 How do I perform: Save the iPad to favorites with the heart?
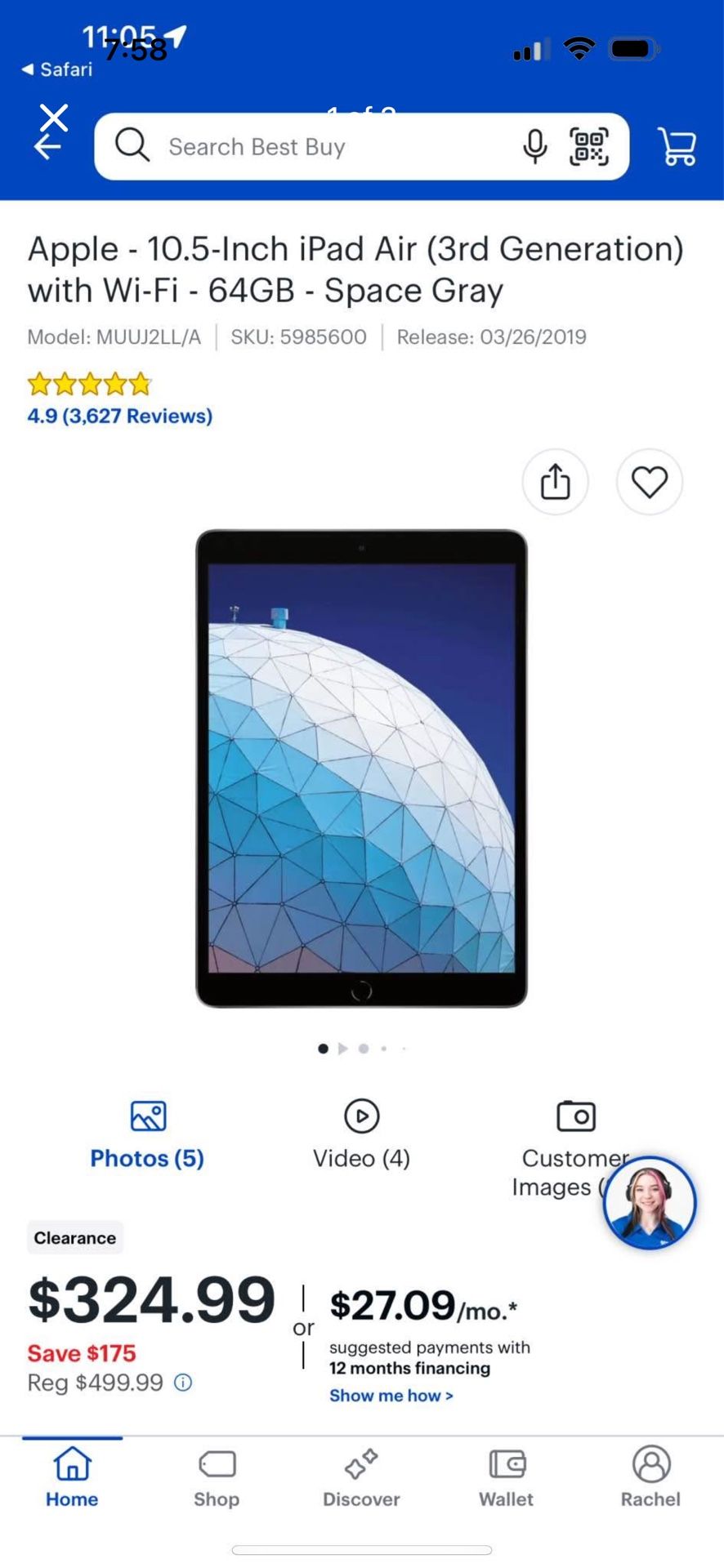[650, 482]
